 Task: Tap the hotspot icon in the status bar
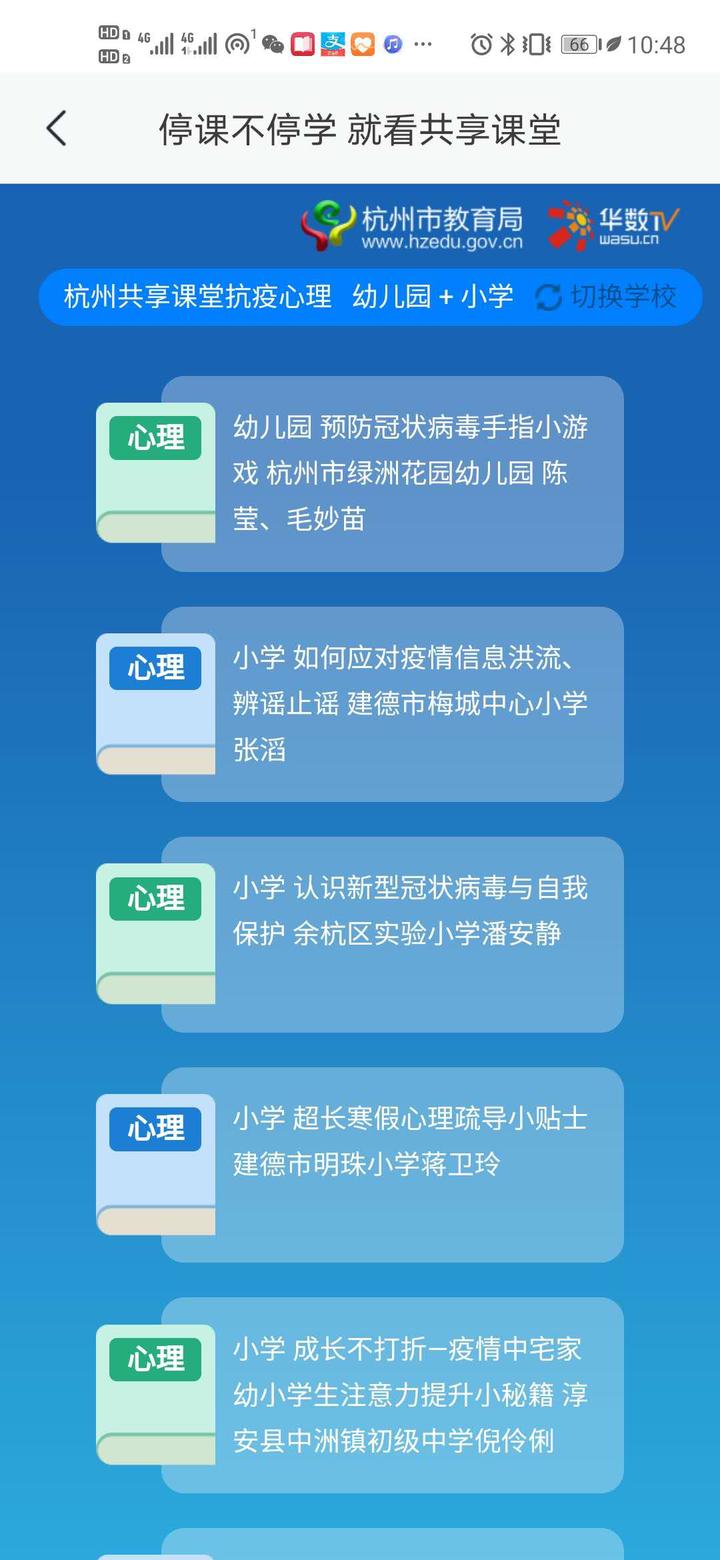[x=237, y=44]
